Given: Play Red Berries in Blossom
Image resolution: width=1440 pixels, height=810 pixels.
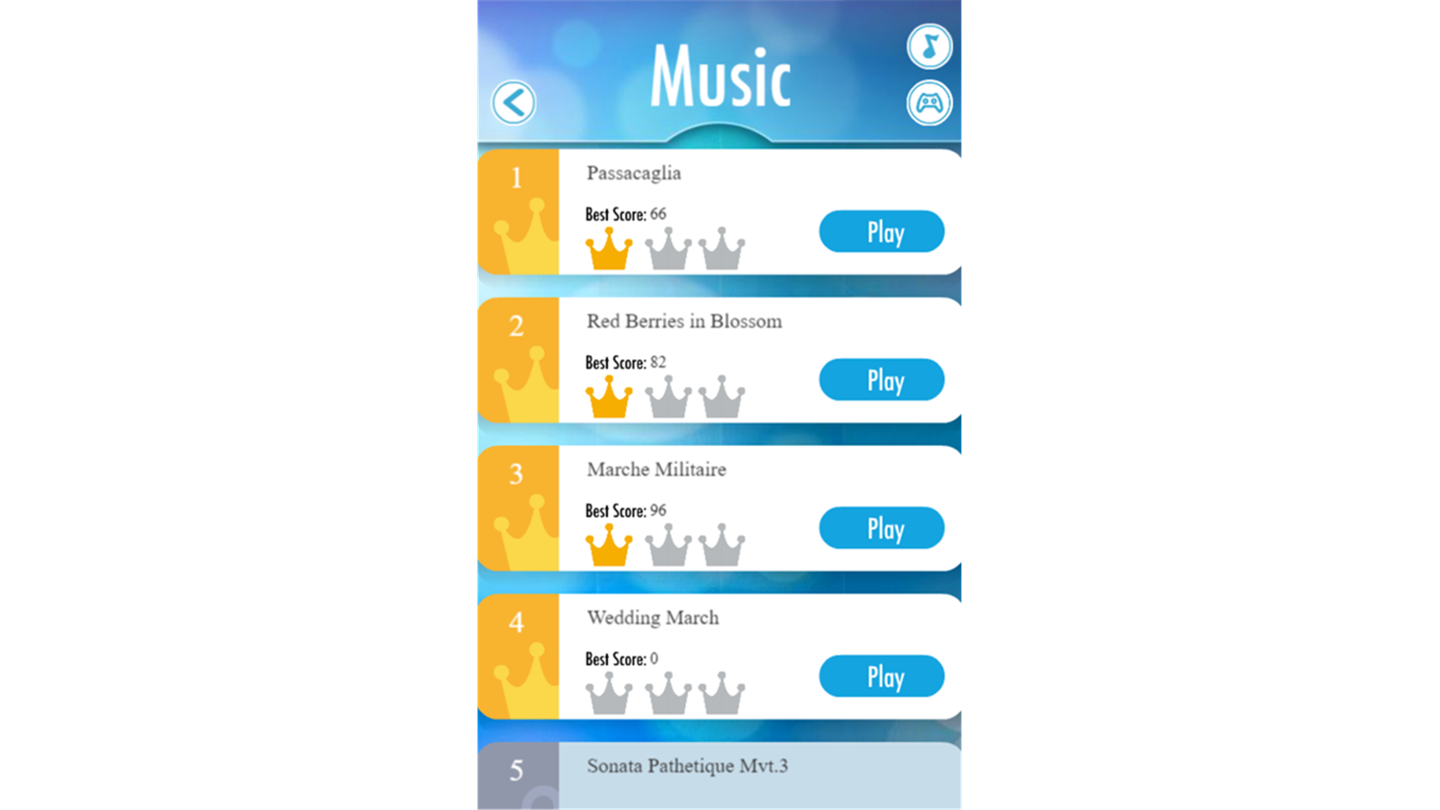Looking at the screenshot, I should pos(881,380).
